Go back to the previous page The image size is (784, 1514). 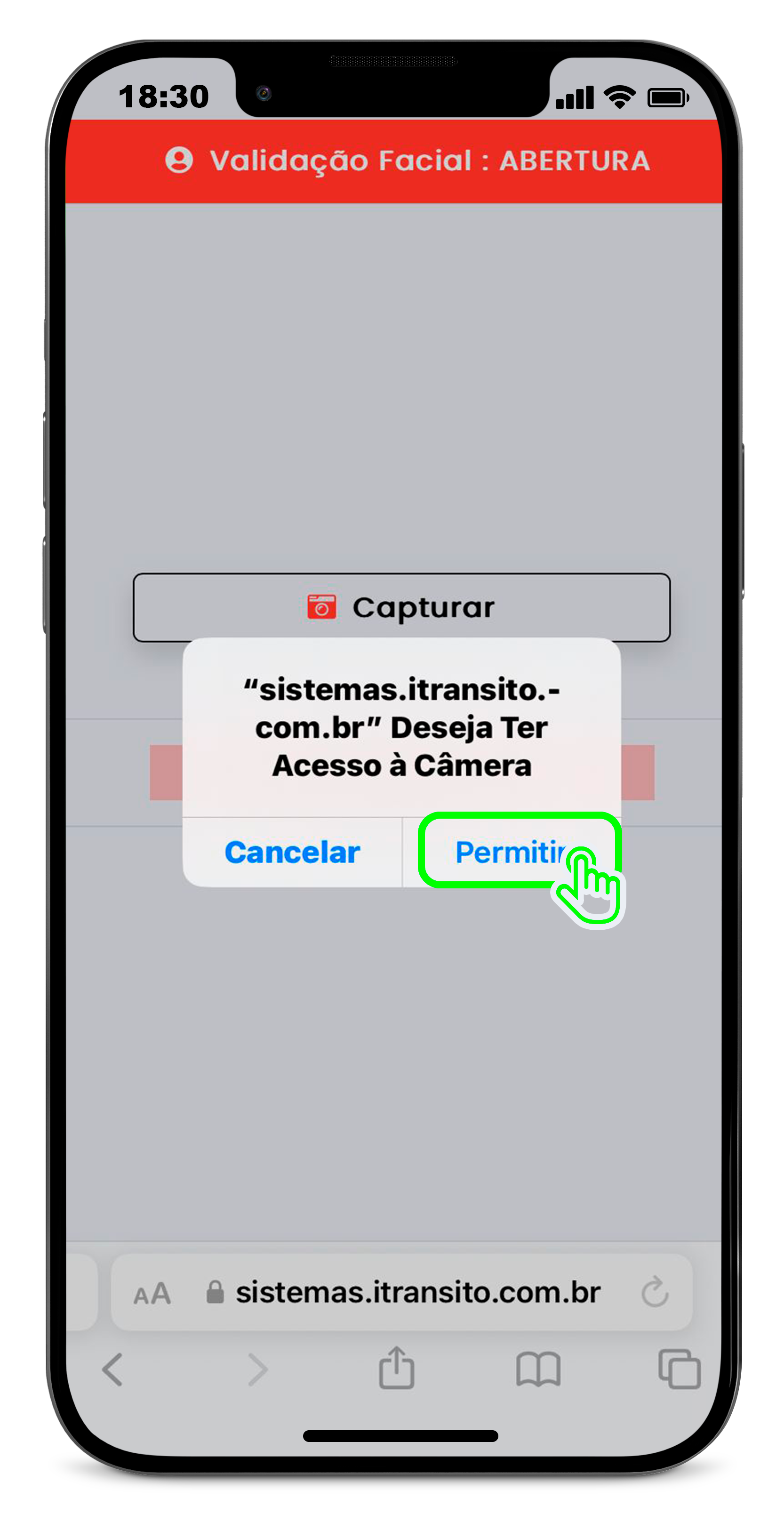point(112,1369)
